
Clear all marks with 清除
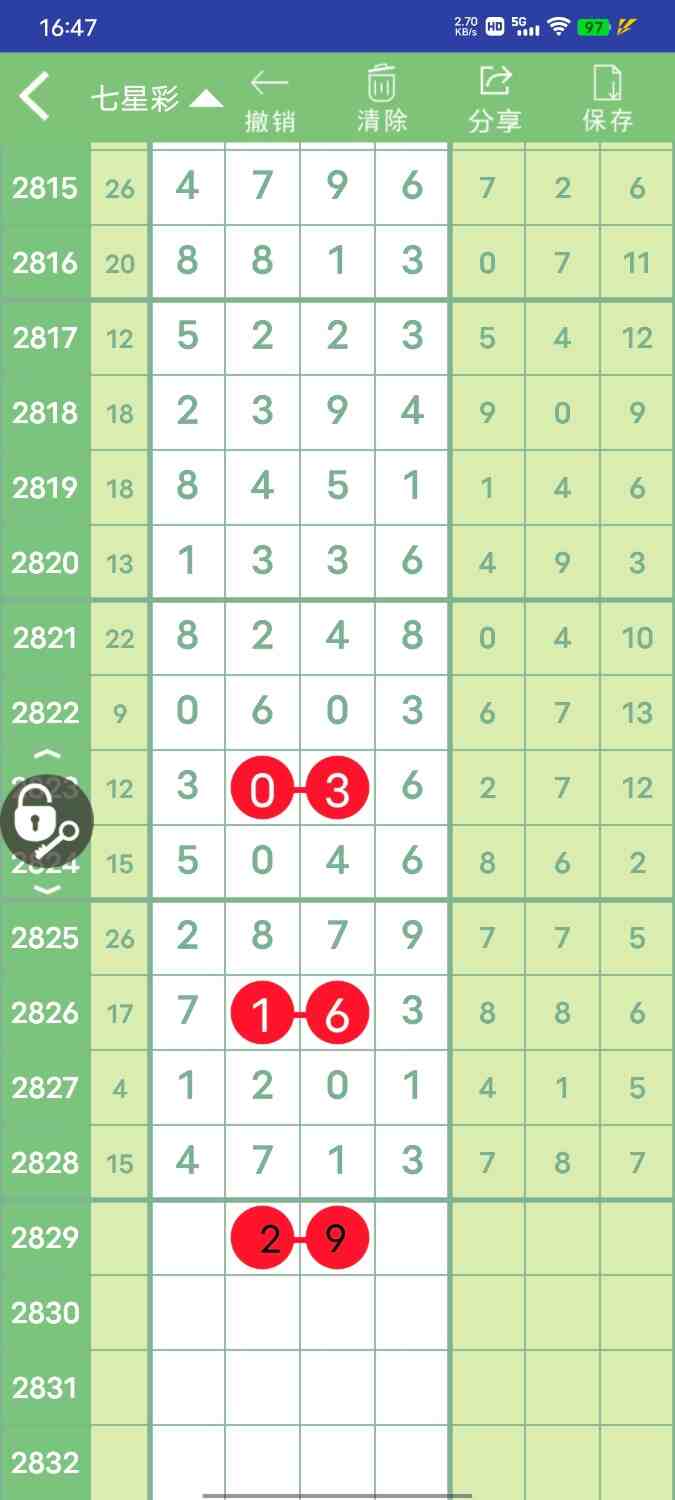(x=382, y=100)
